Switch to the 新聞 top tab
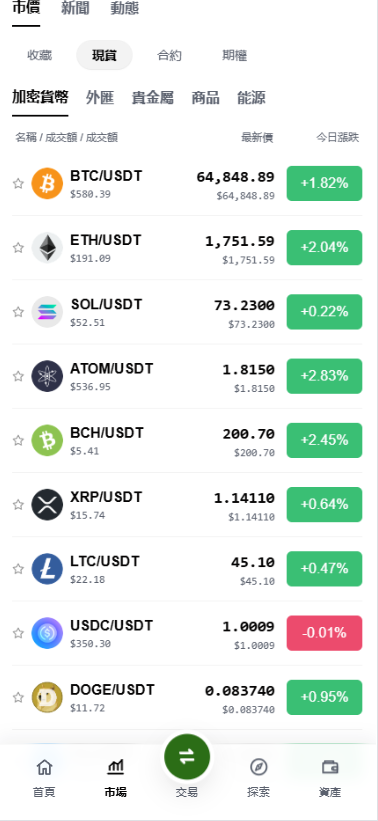Viewport: 378px width, 821px height. (x=75, y=8)
